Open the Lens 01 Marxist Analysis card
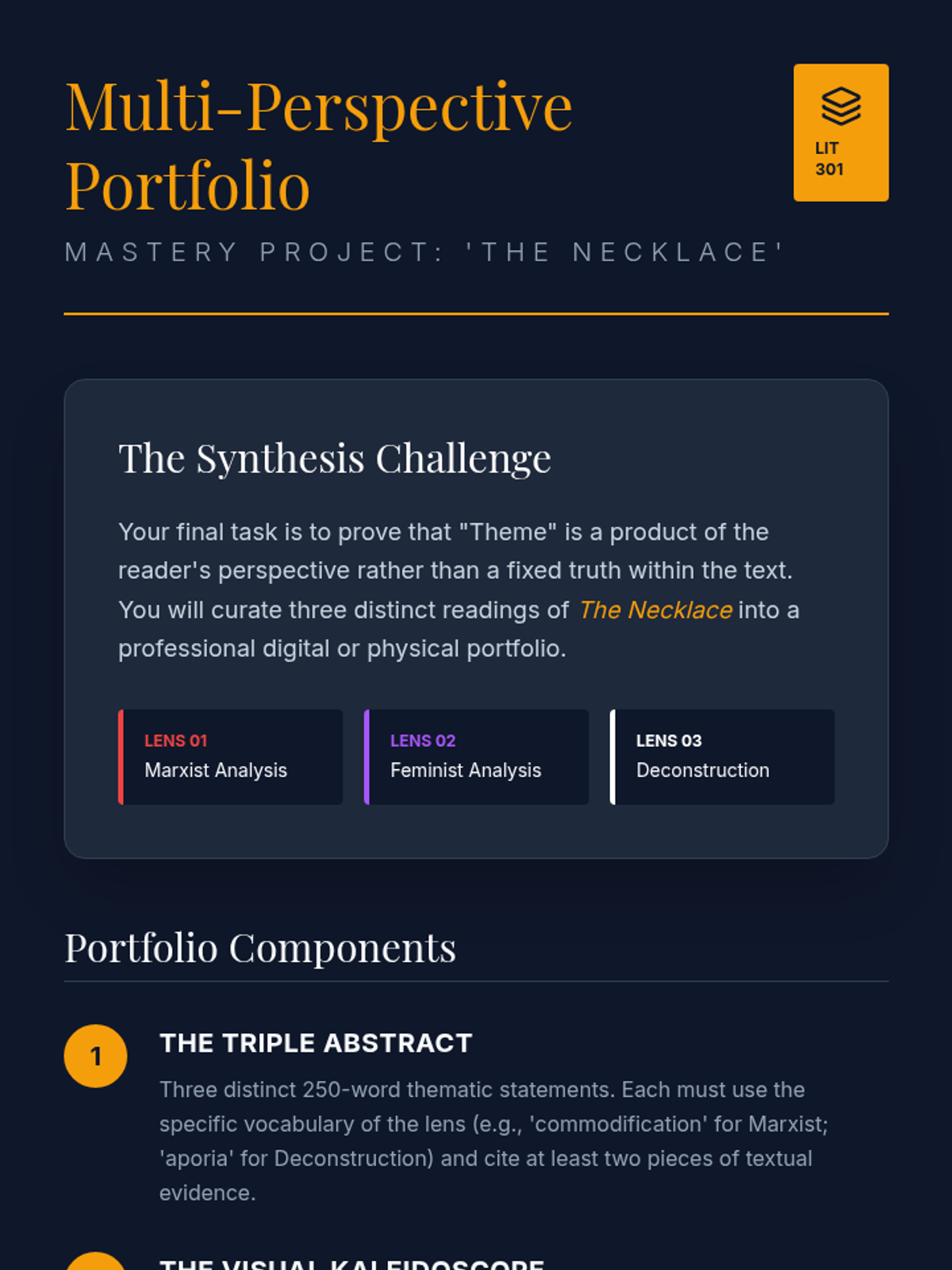The width and height of the screenshot is (952, 1270). 231,756
